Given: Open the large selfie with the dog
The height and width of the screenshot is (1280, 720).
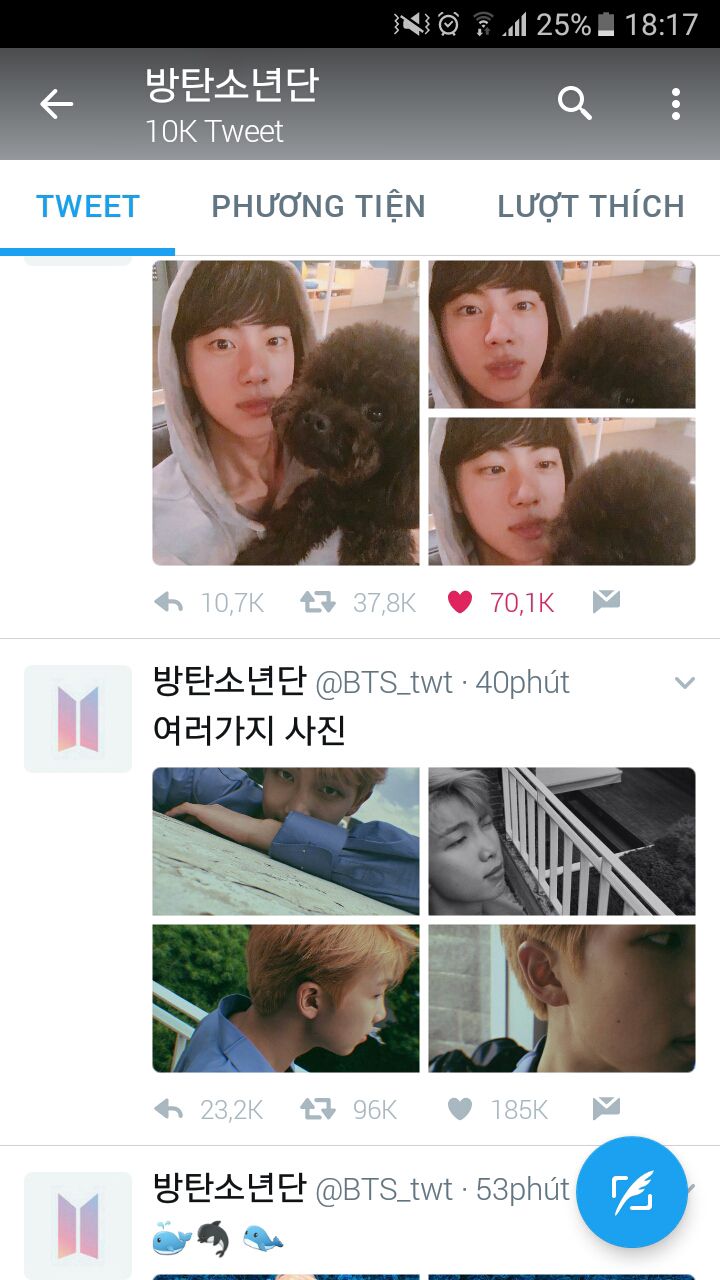Looking at the screenshot, I should (x=286, y=412).
